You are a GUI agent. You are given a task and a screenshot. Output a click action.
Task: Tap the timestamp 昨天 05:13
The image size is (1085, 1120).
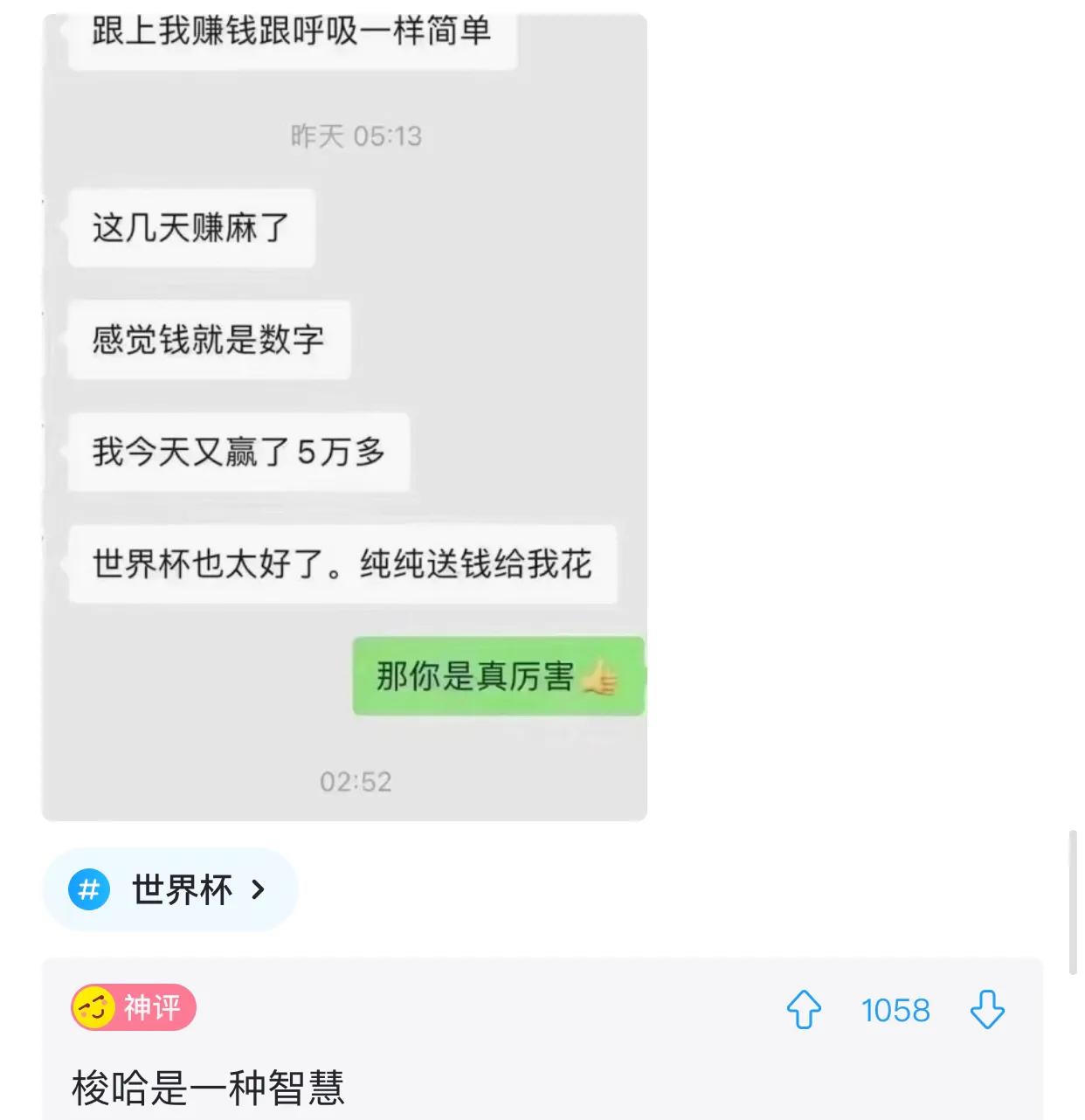tap(355, 135)
